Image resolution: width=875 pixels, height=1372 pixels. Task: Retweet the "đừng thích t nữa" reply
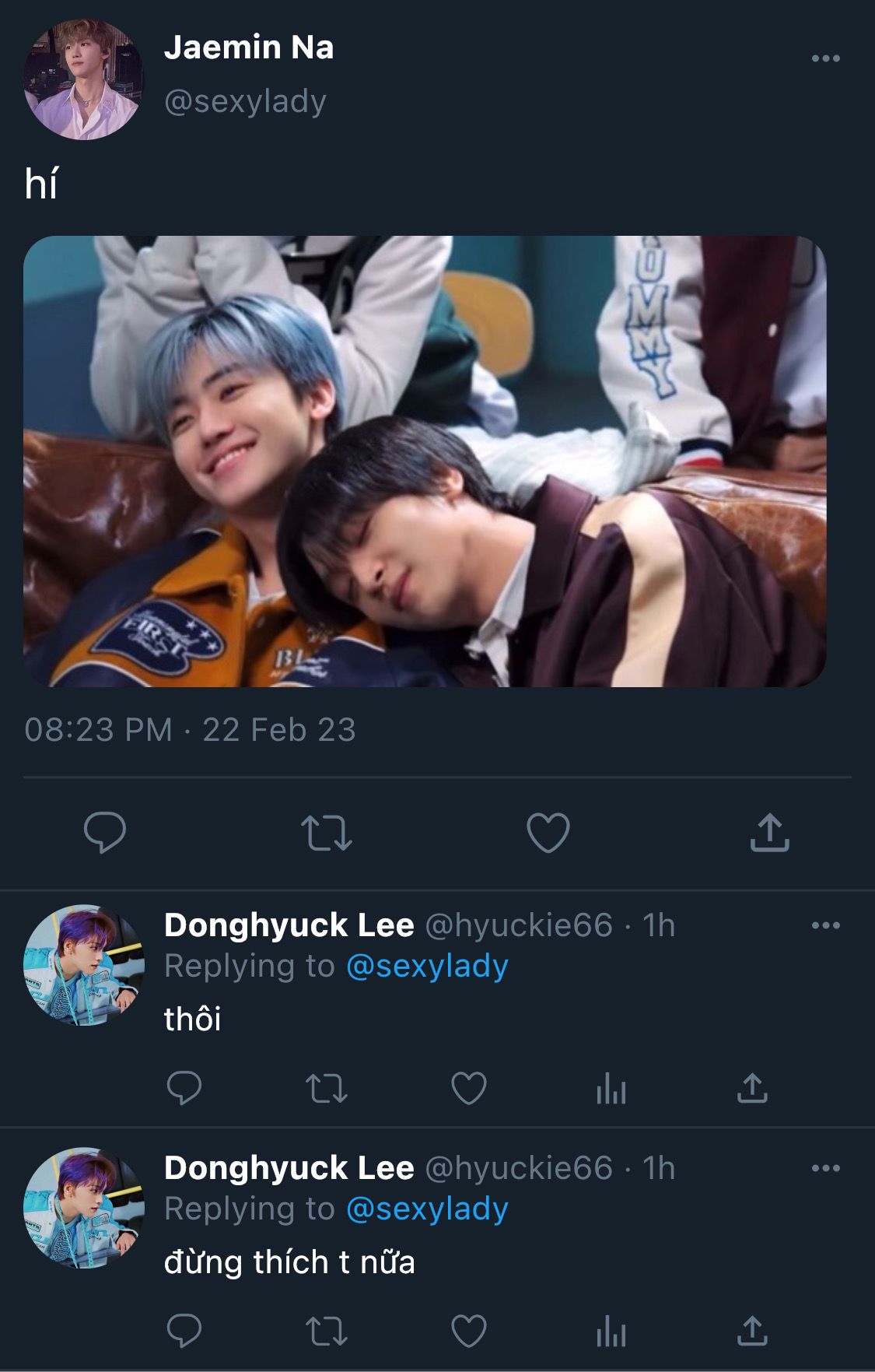[x=327, y=1331]
